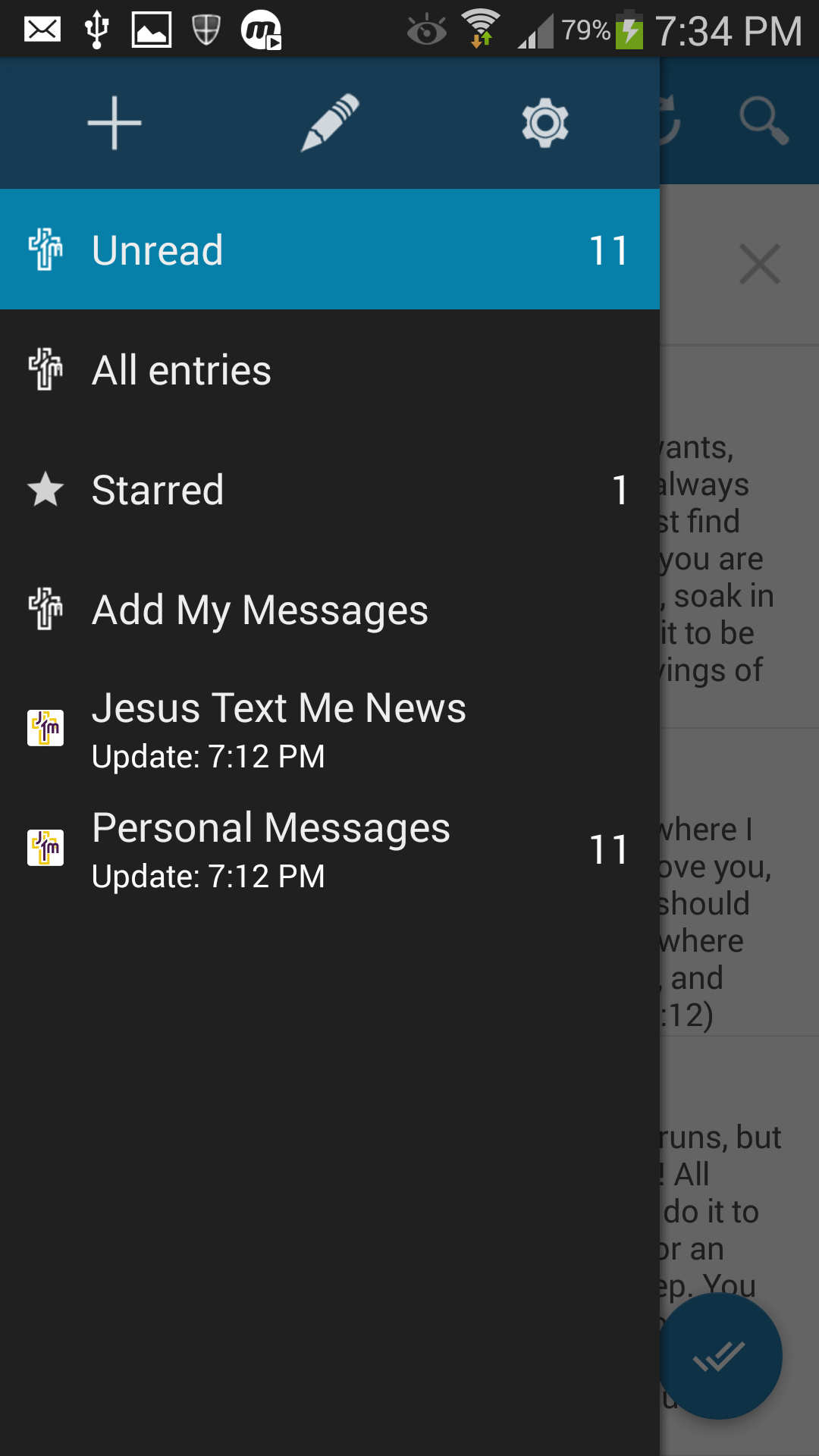Open Add My Messages
The width and height of the screenshot is (819, 1456).
pos(329,610)
